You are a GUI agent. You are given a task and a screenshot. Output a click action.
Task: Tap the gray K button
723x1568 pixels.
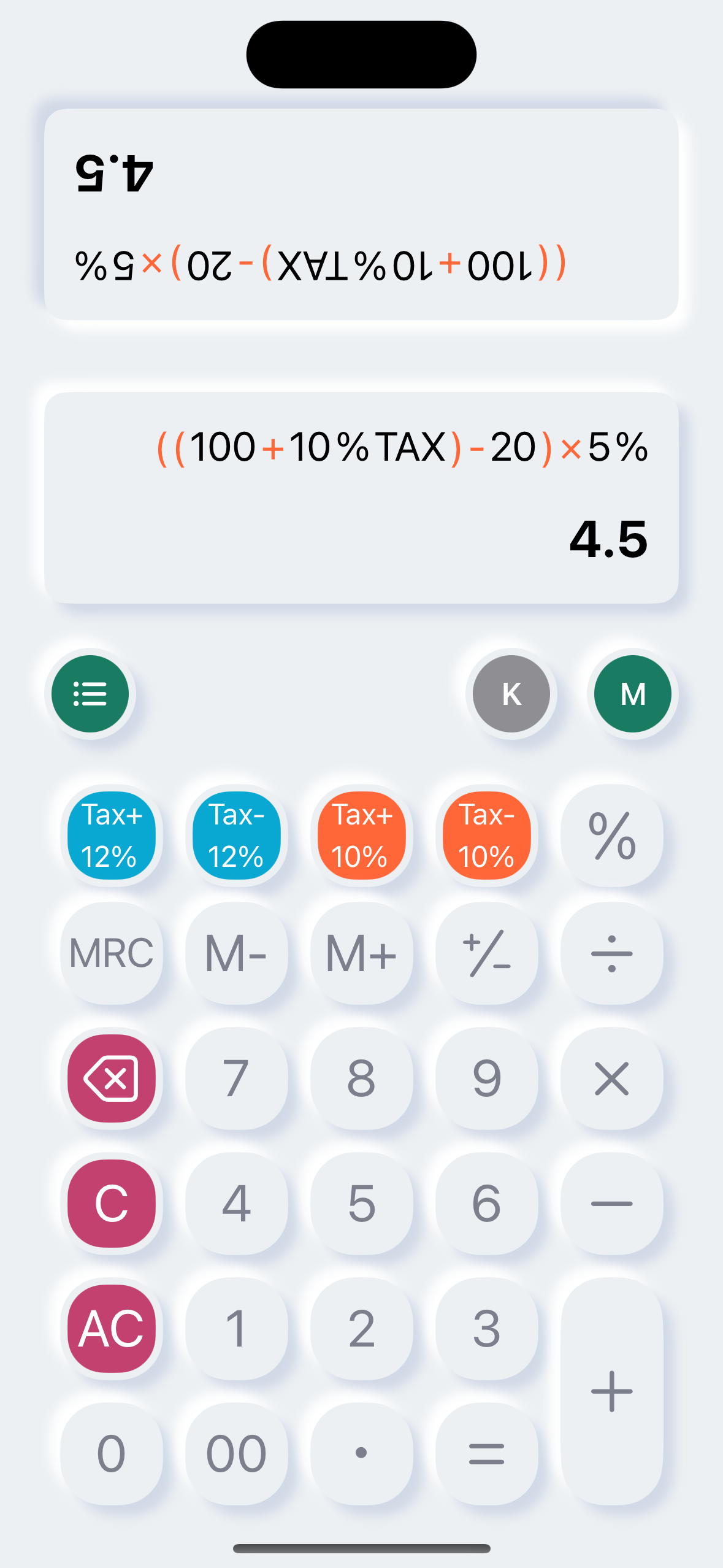[511, 694]
